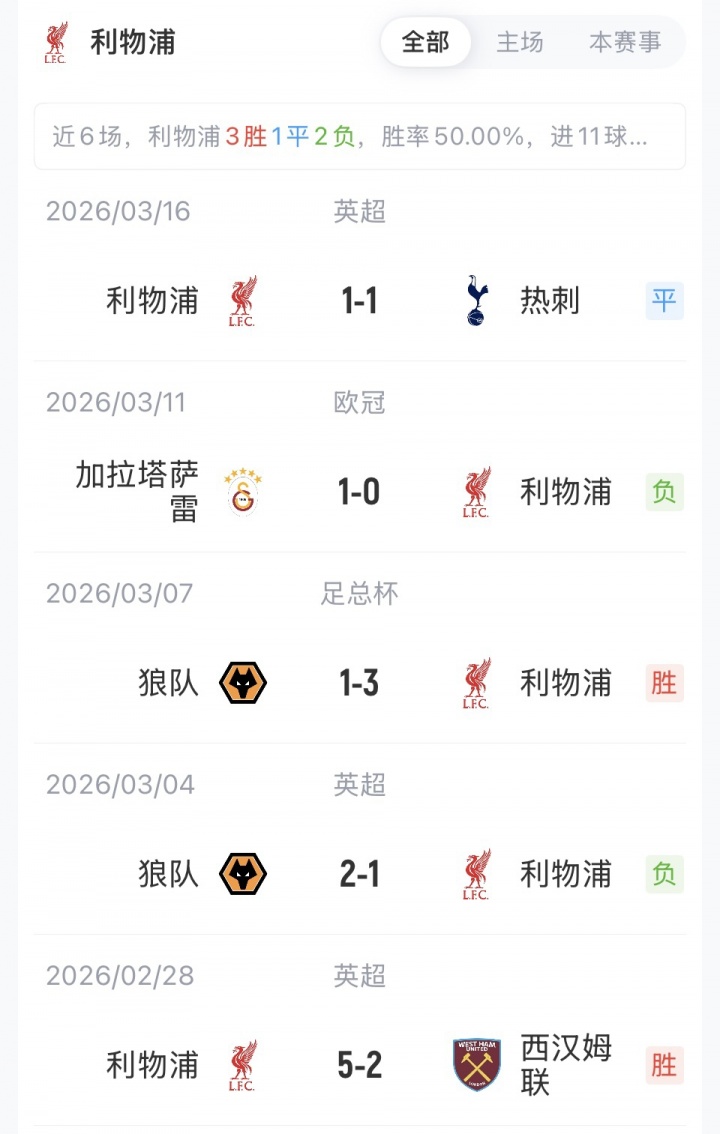This screenshot has height=1134, width=720.
Task: View 英超 狼队 2-1 利物浦 match
Action: click(359, 874)
